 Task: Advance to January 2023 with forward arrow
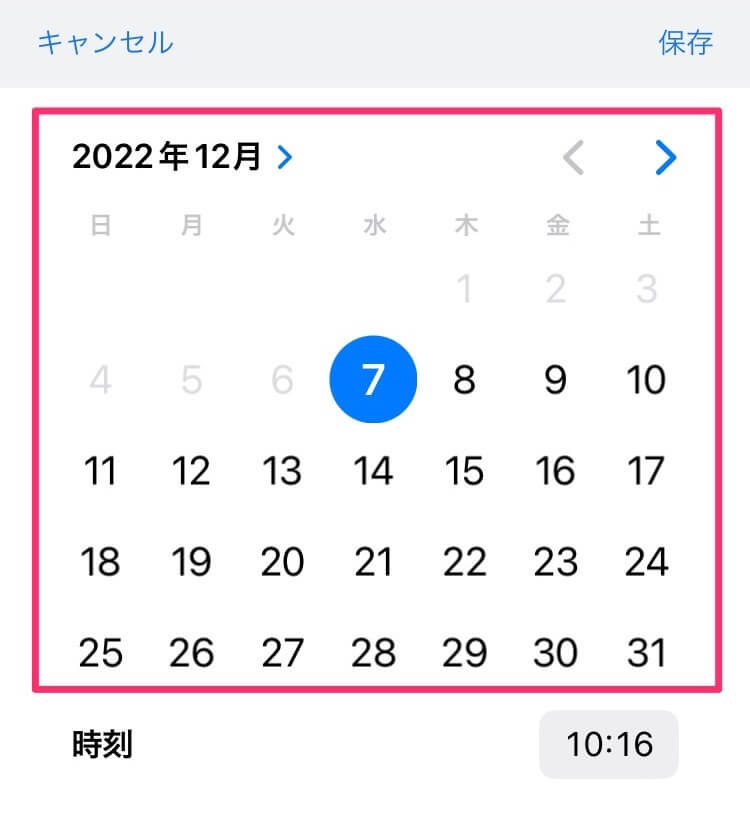point(665,157)
